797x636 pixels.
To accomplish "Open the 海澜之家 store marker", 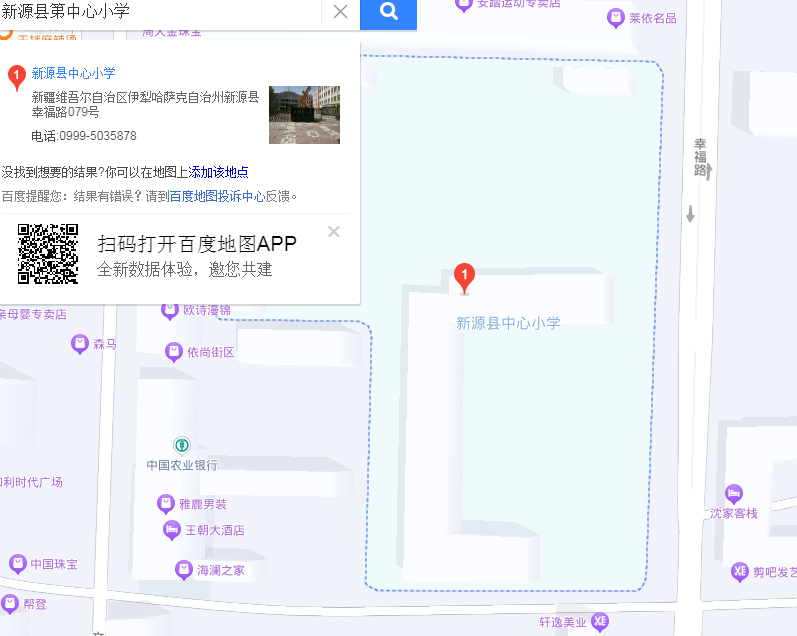I will tap(183, 570).
